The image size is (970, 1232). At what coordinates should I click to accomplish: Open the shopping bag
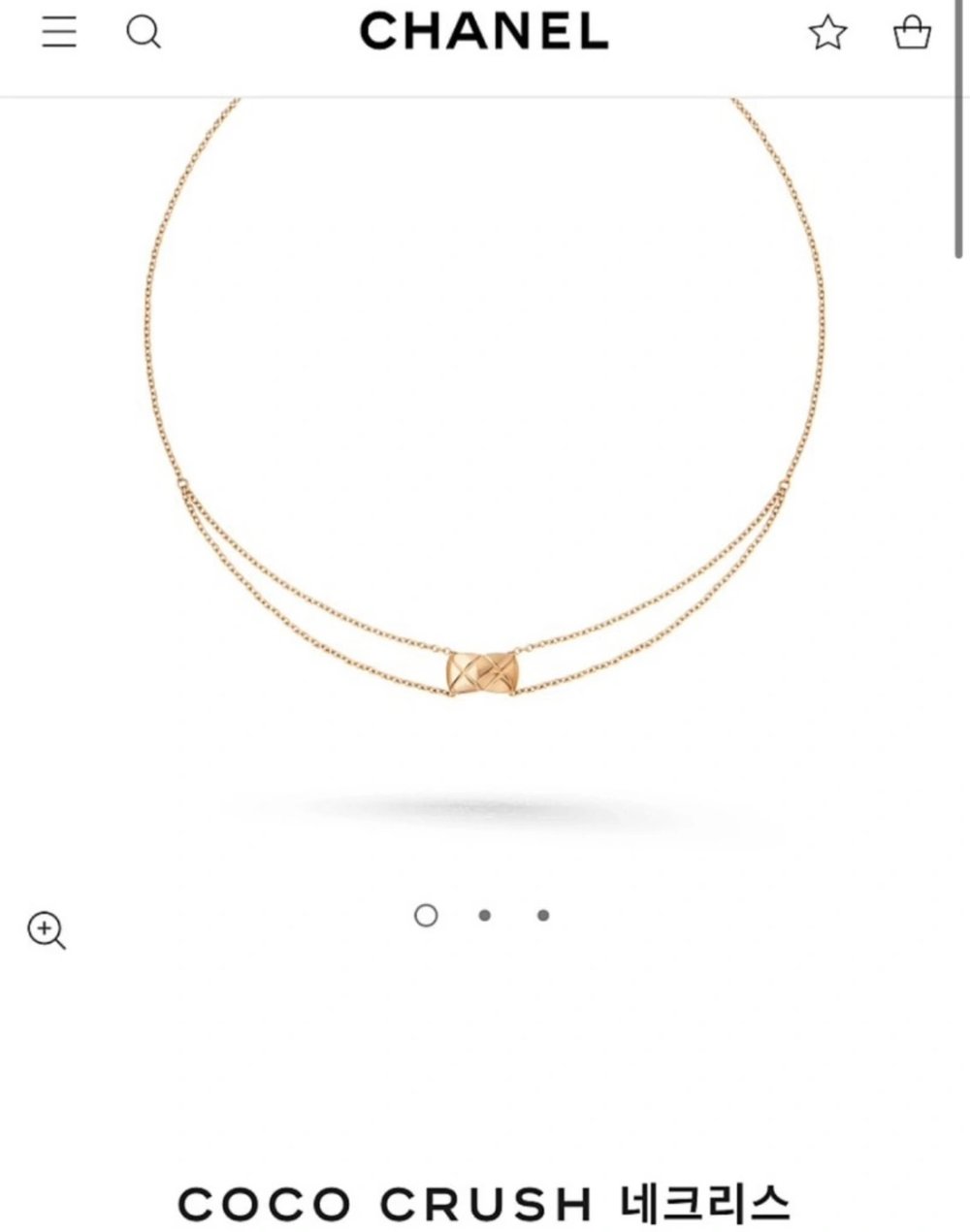pyautogui.click(x=912, y=33)
